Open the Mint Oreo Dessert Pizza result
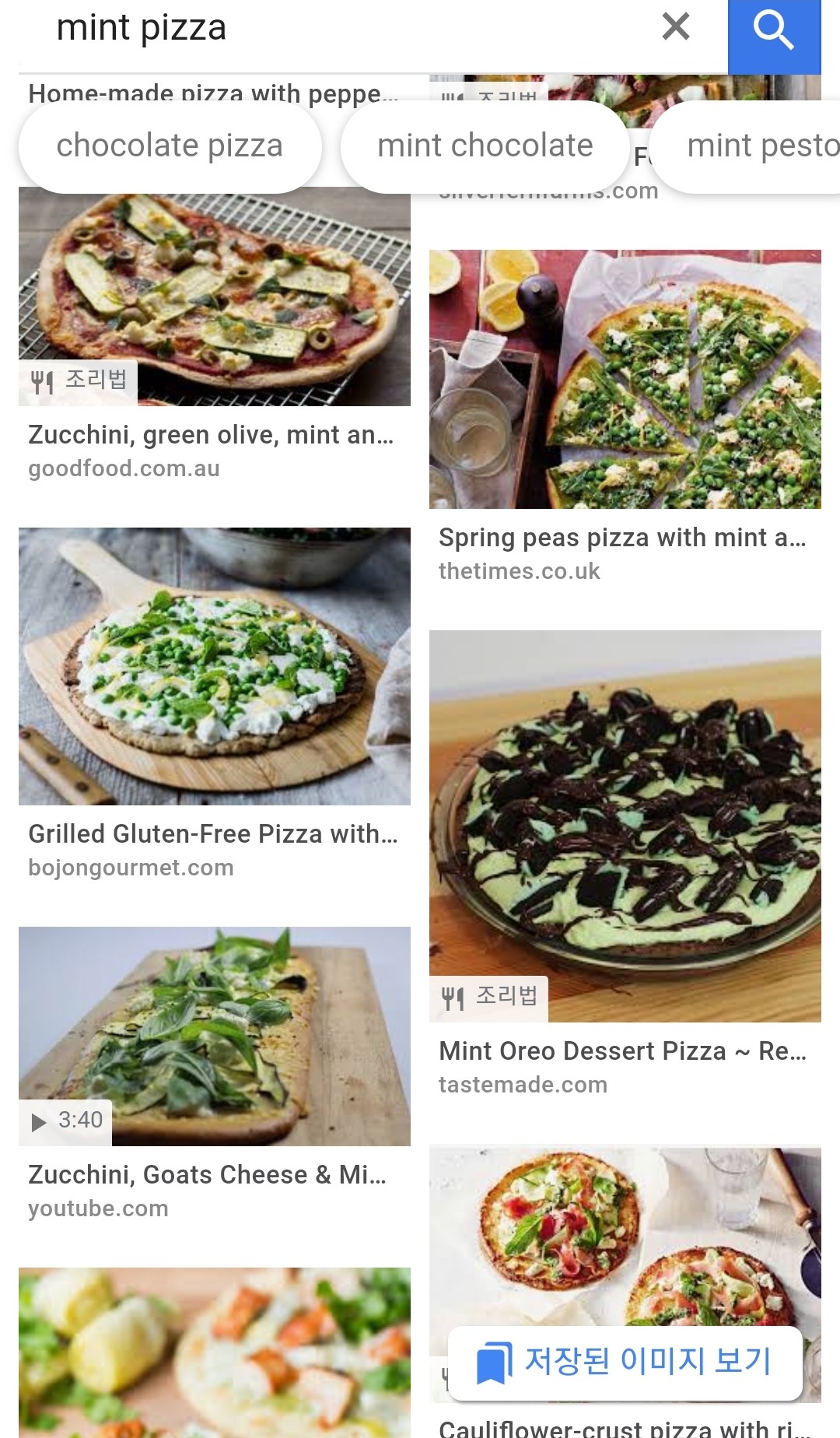The width and height of the screenshot is (840, 1438). [x=625, y=826]
